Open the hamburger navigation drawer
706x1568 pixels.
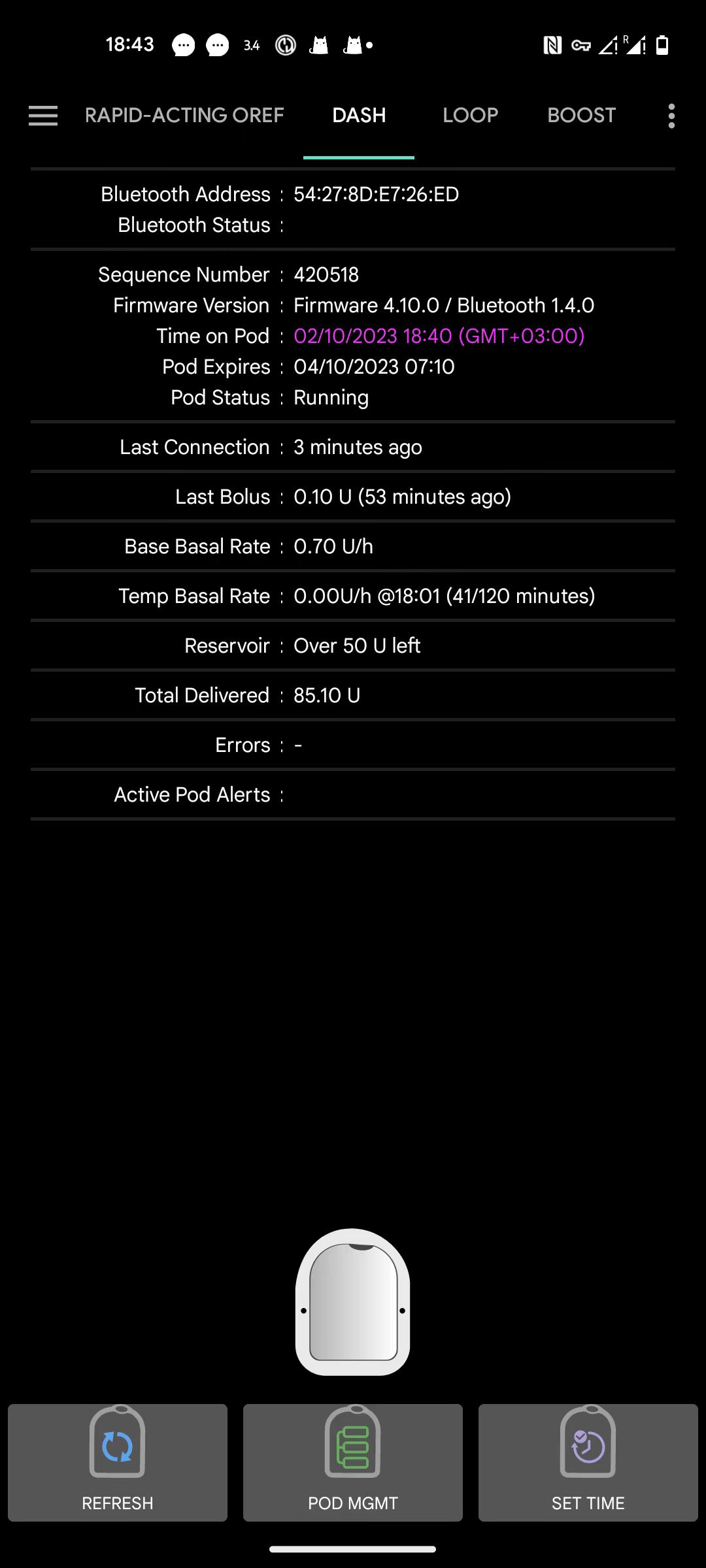43,116
